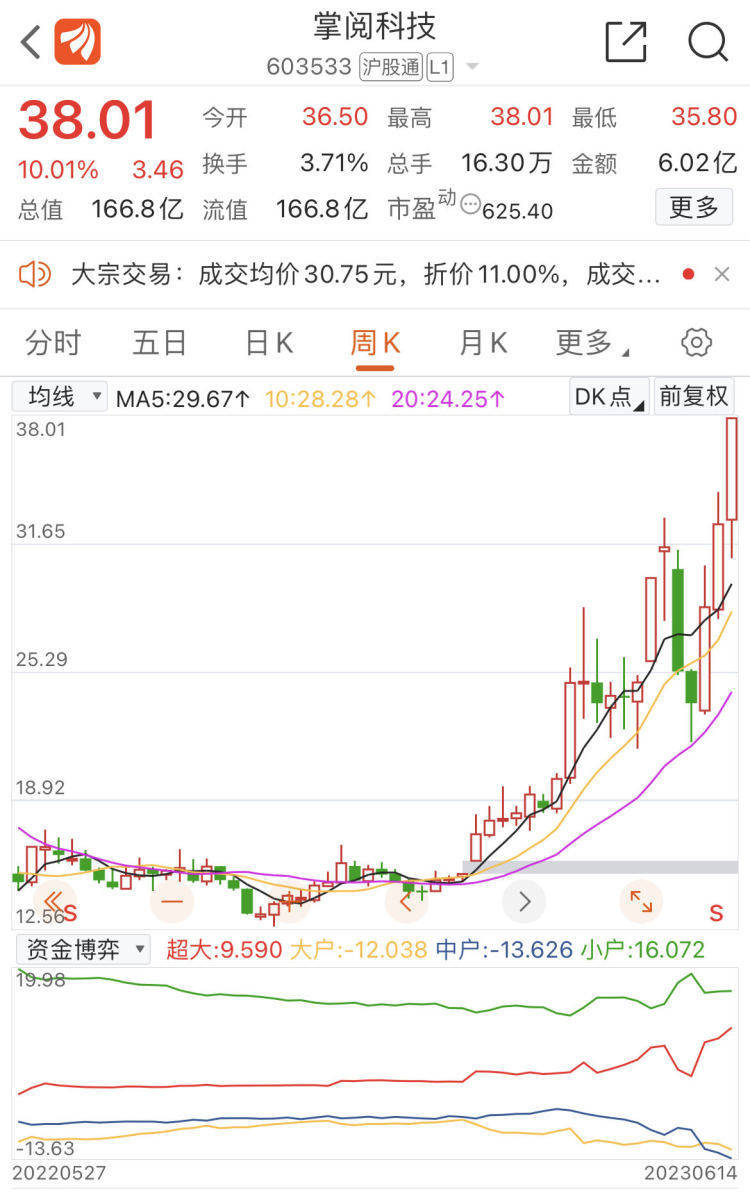Open the 均线 moving-average dropdown
Viewport: 750px width, 1200px height.
click(x=58, y=396)
